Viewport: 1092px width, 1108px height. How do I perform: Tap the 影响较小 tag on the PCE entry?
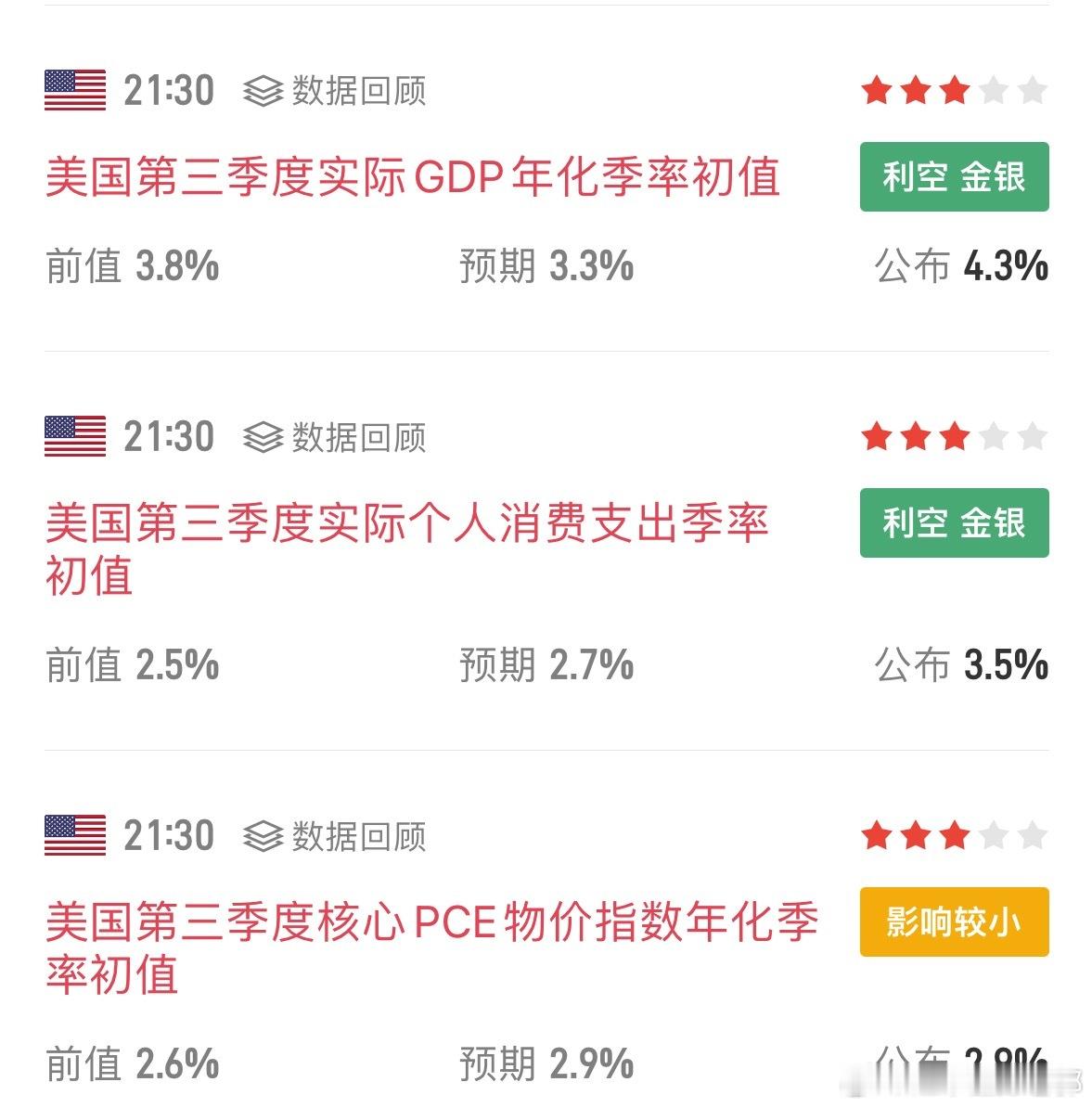click(955, 922)
